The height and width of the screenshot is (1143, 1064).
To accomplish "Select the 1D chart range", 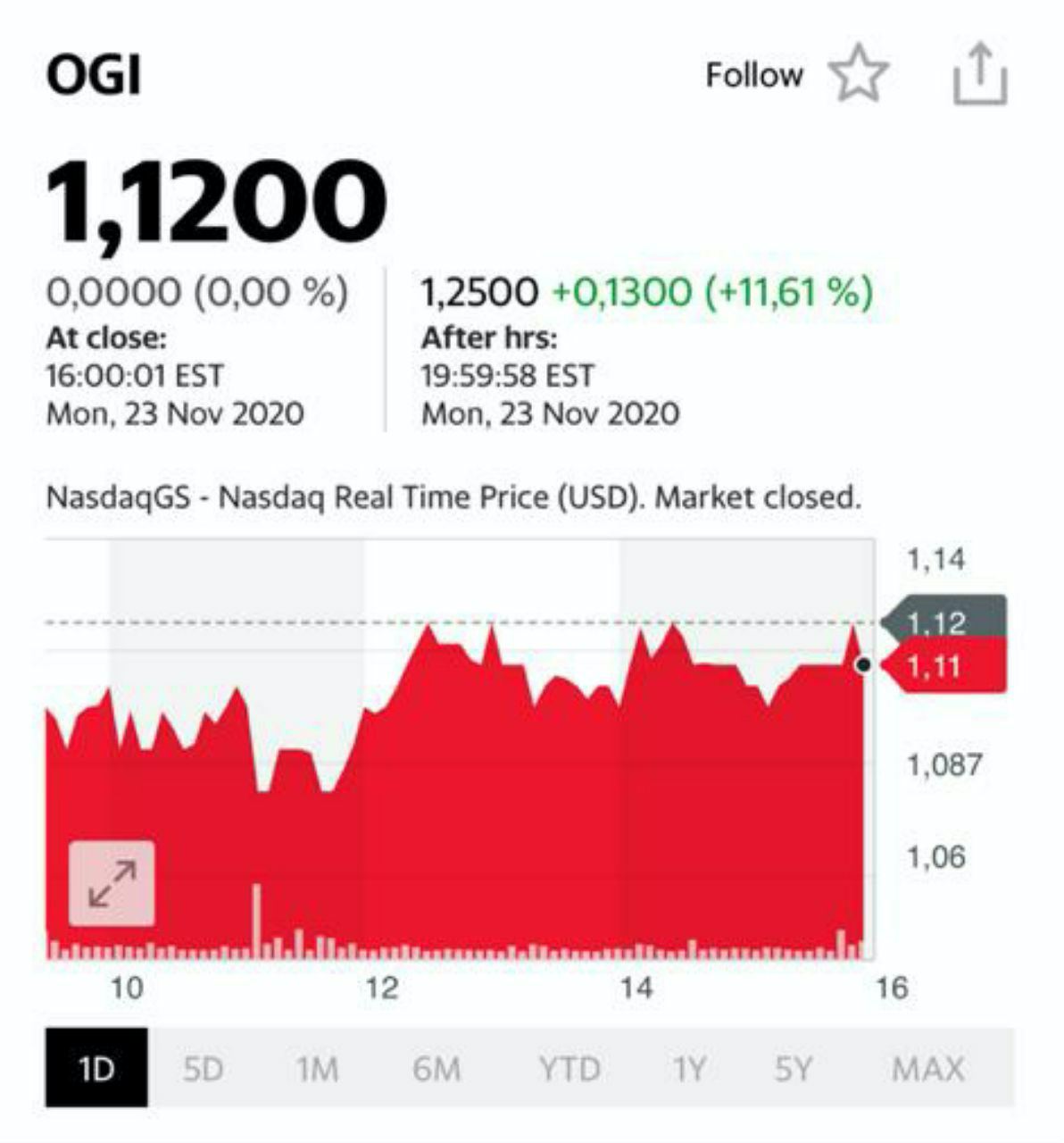I will (96, 1068).
